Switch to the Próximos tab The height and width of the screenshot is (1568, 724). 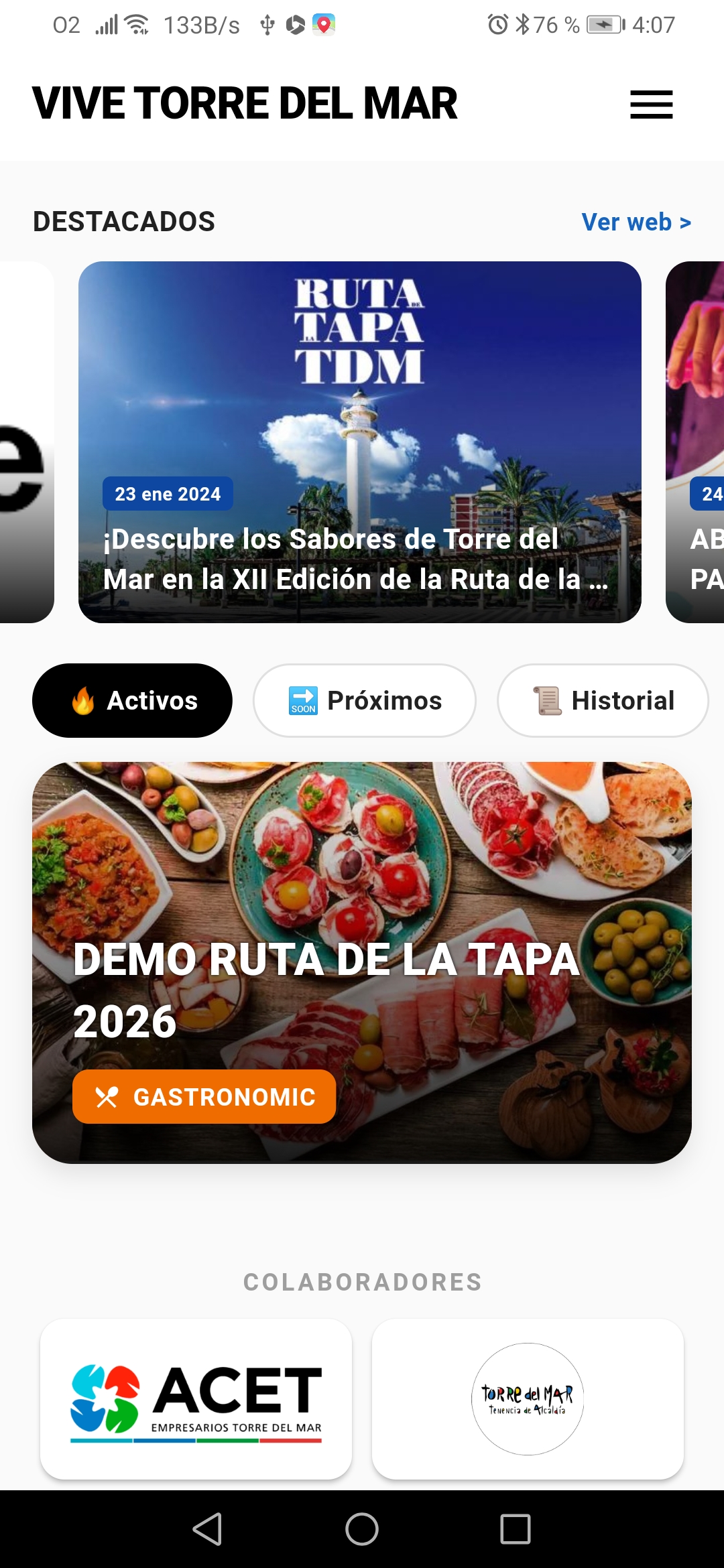[365, 700]
